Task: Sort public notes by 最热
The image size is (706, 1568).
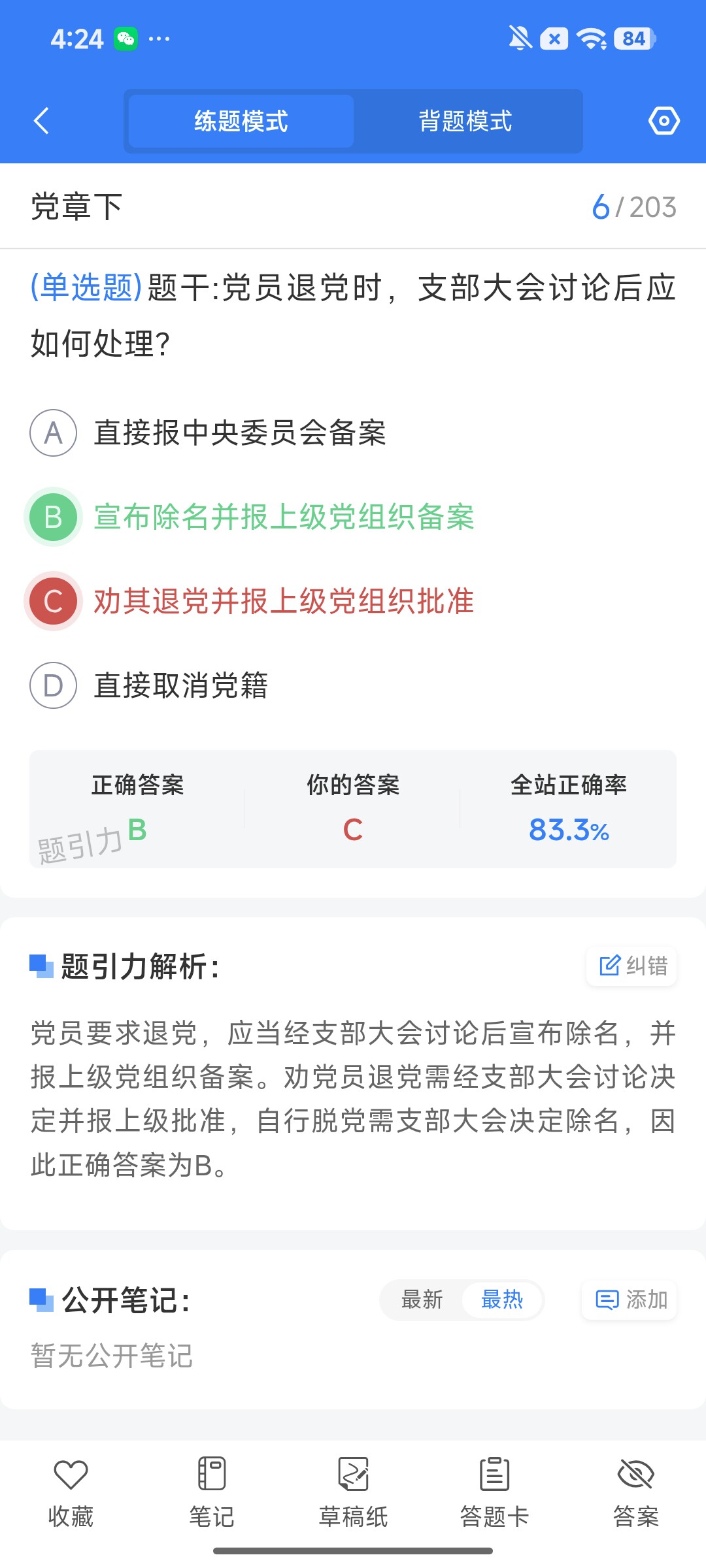Action: (502, 1299)
